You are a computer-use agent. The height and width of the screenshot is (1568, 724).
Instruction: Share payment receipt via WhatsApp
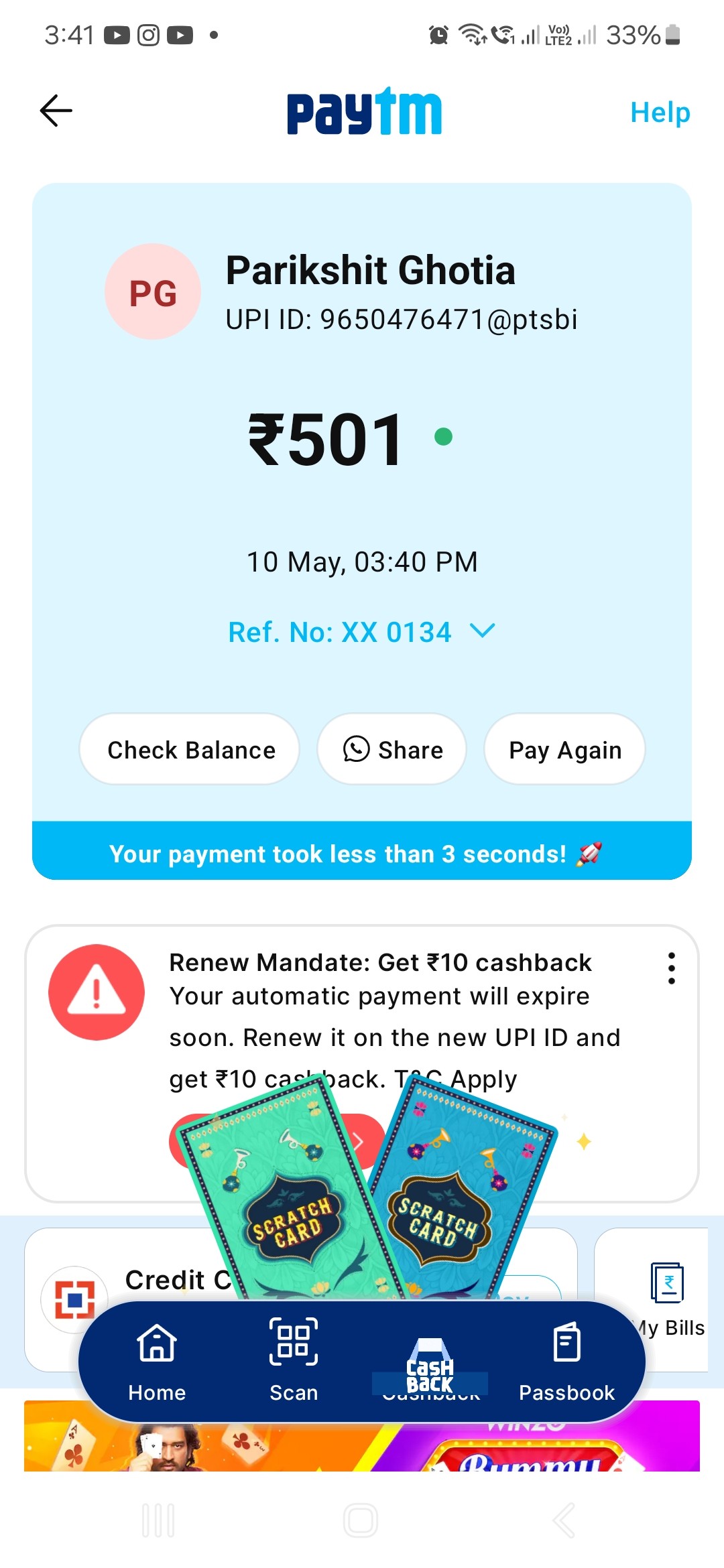(x=392, y=749)
